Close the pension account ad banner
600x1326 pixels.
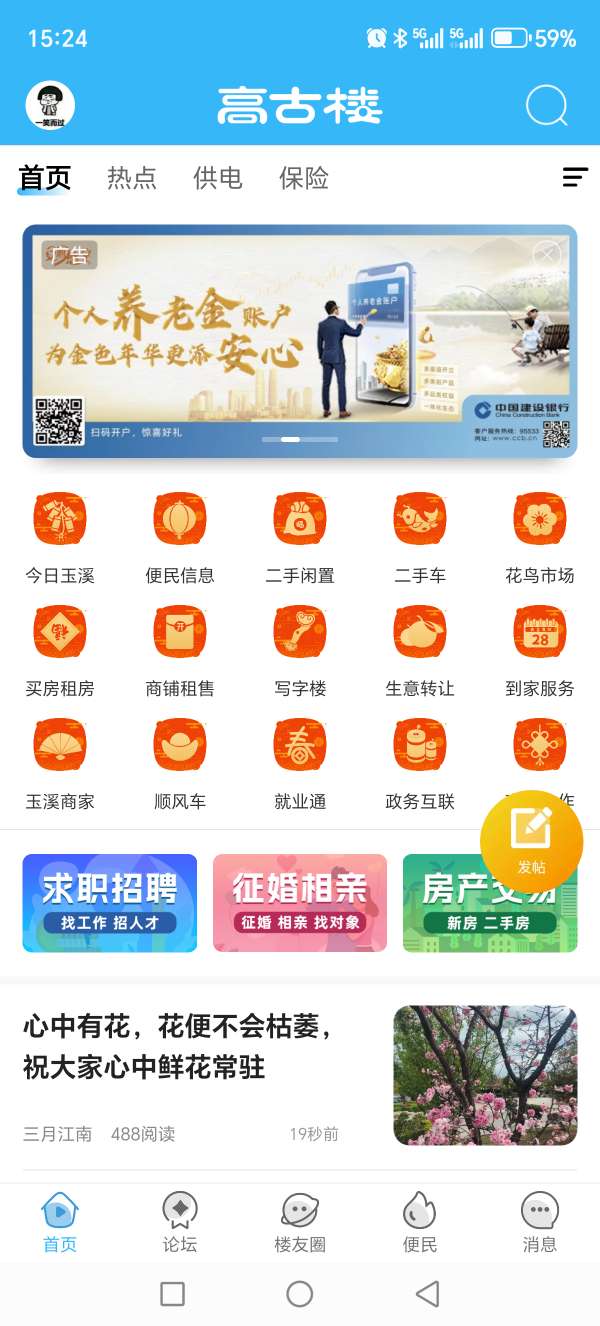pyautogui.click(x=546, y=255)
